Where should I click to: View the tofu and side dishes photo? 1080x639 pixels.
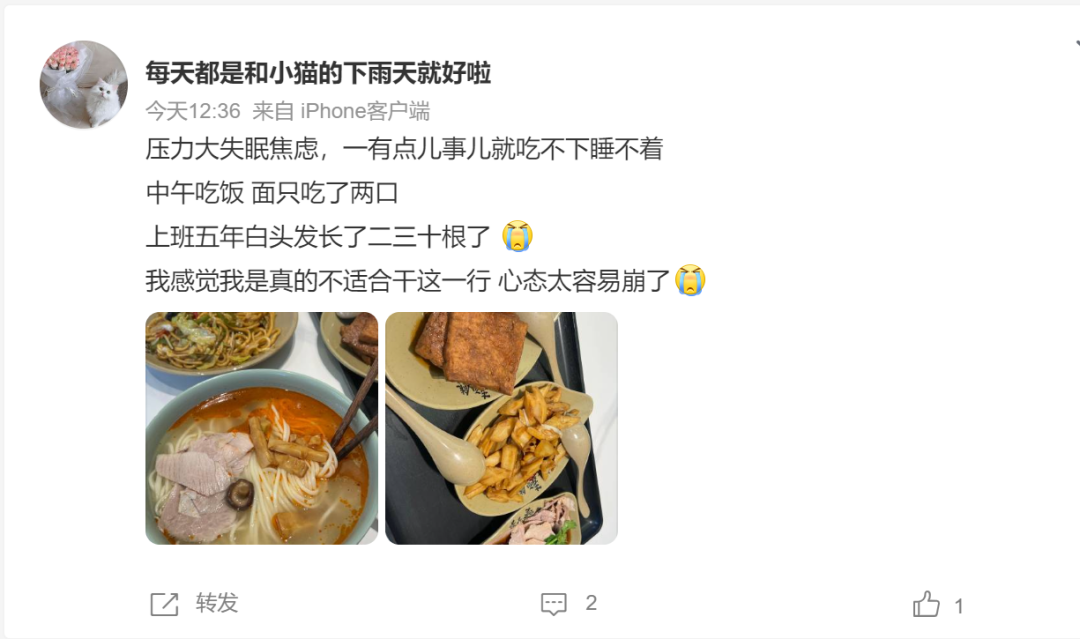coord(501,428)
